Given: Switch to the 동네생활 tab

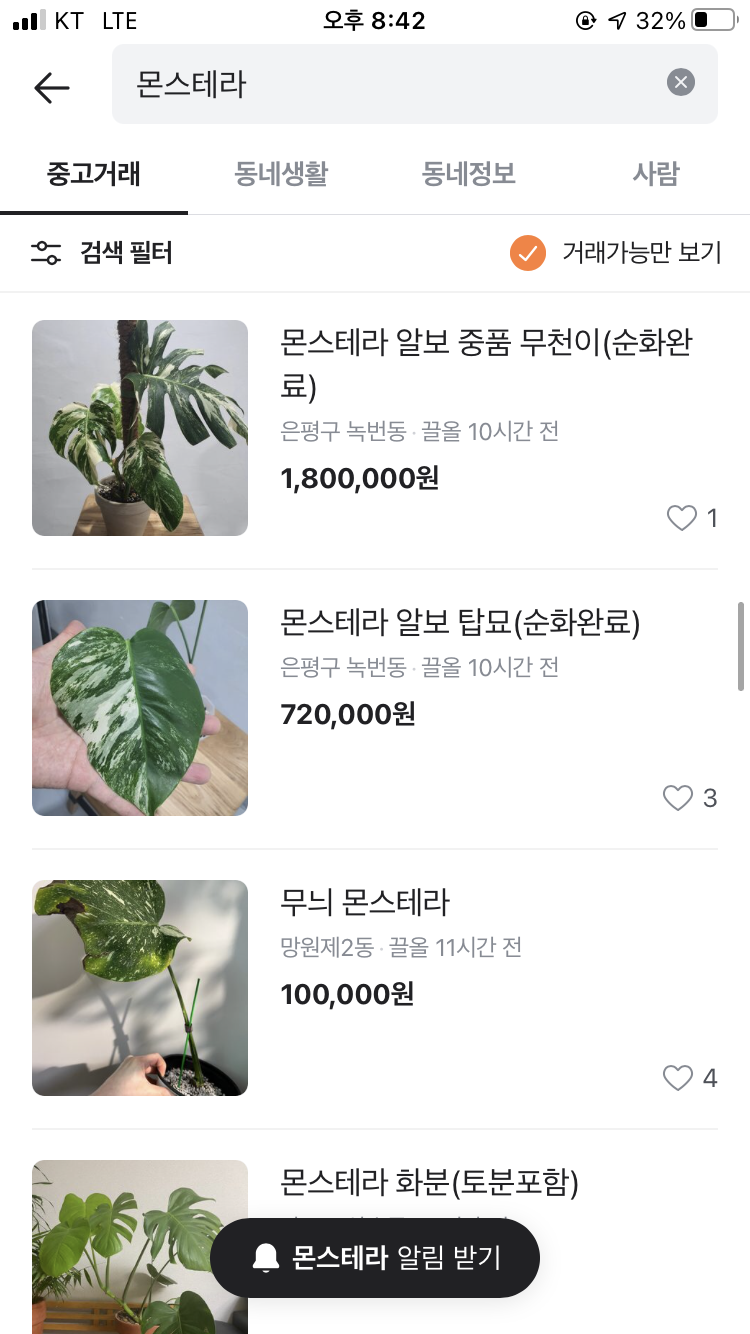Looking at the screenshot, I should coord(281,175).
